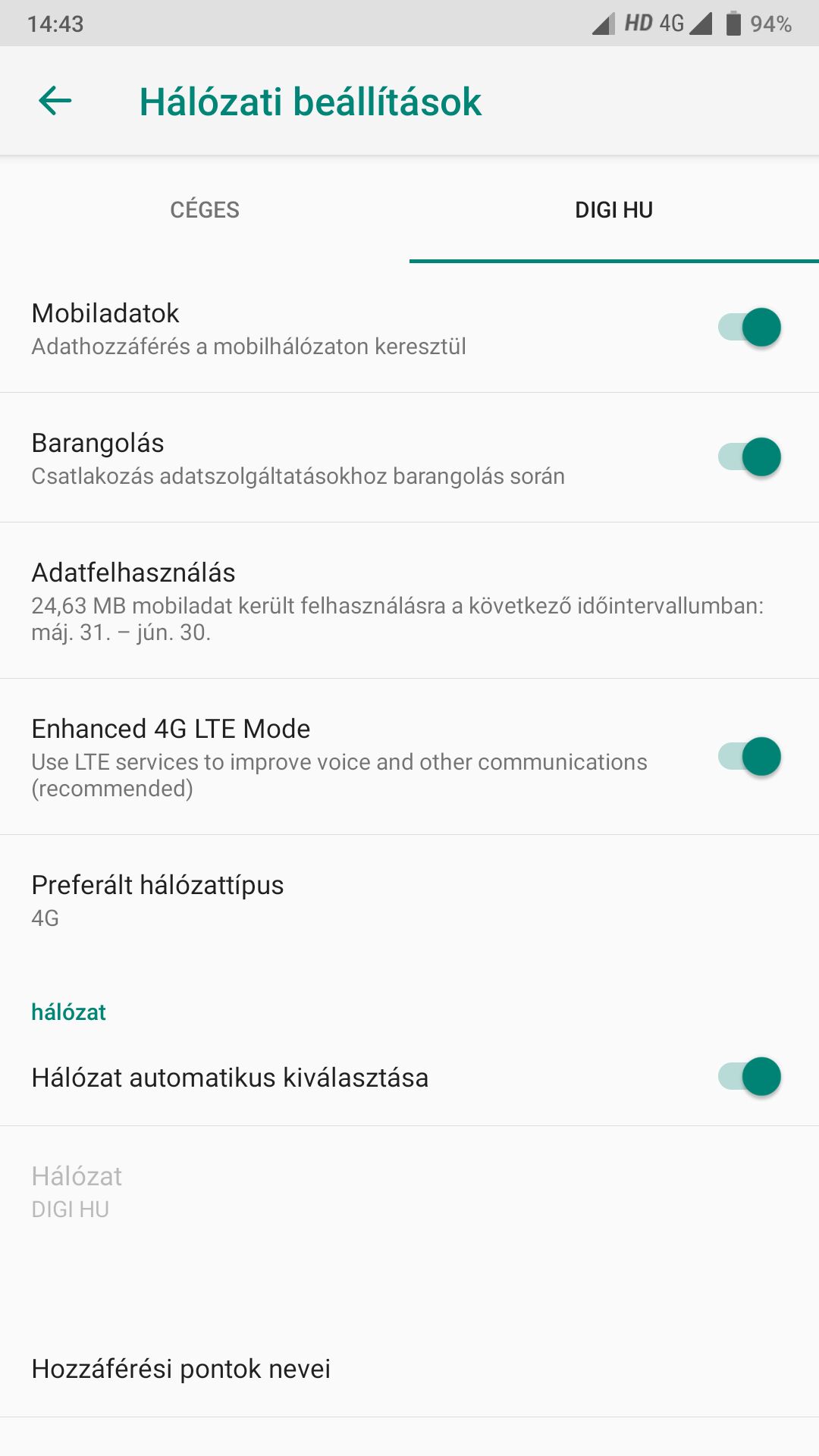Viewport: 819px width, 1456px height.
Task: Disable the Mobiladatok switch
Action: point(749,328)
